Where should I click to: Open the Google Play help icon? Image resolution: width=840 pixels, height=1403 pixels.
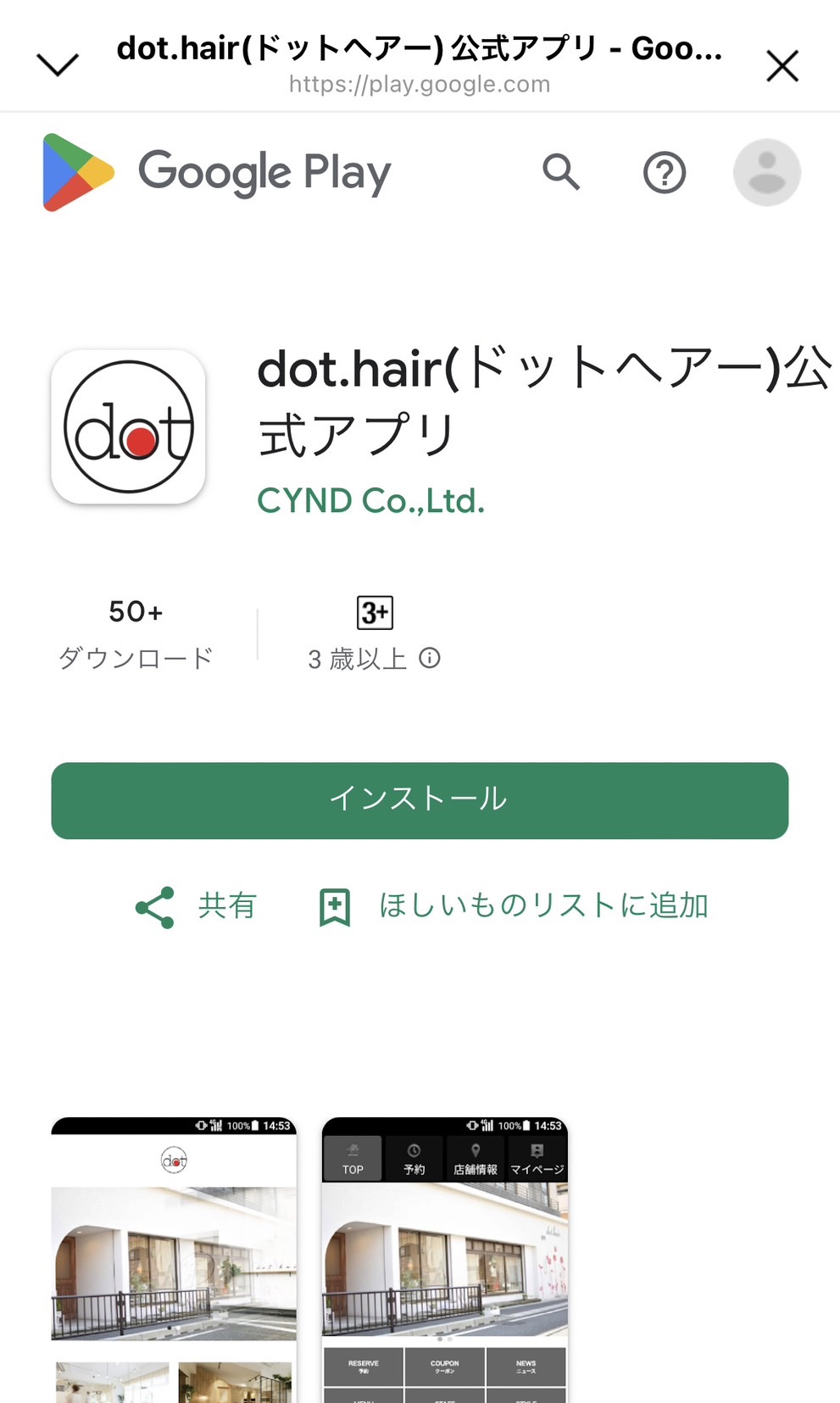point(664,173)
